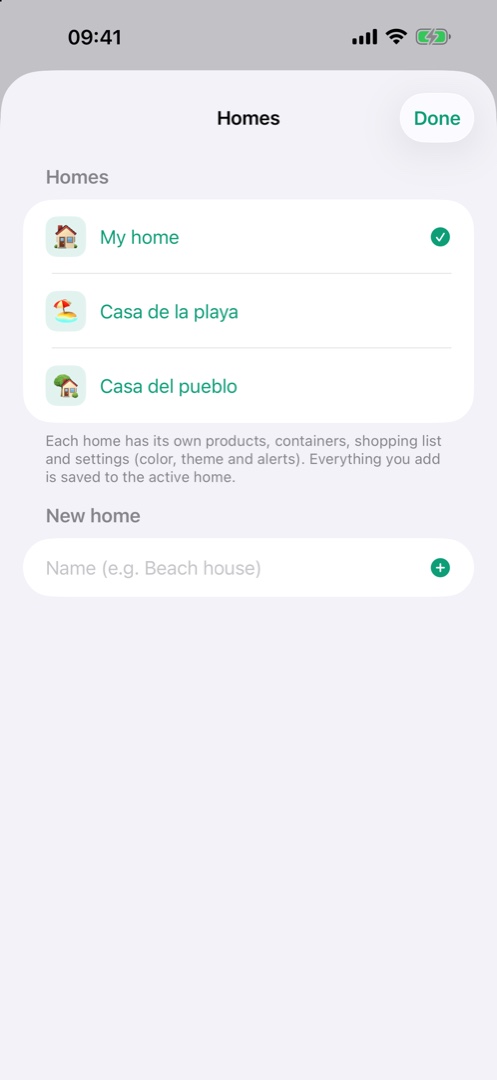
Task: Switch to Casa de la playa
Action: (x=248, y=311)
